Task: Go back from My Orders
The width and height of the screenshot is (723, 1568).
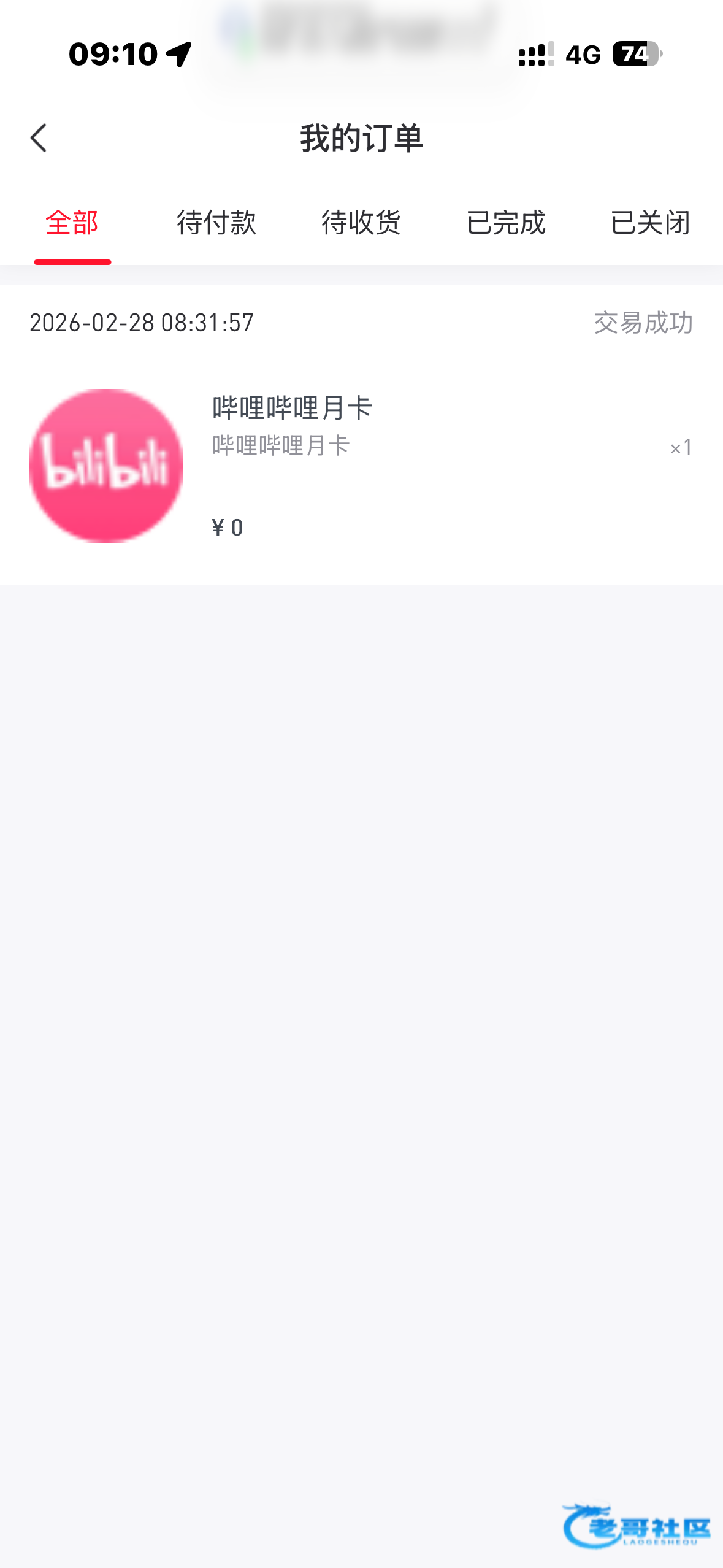Action: coord(39,138)
